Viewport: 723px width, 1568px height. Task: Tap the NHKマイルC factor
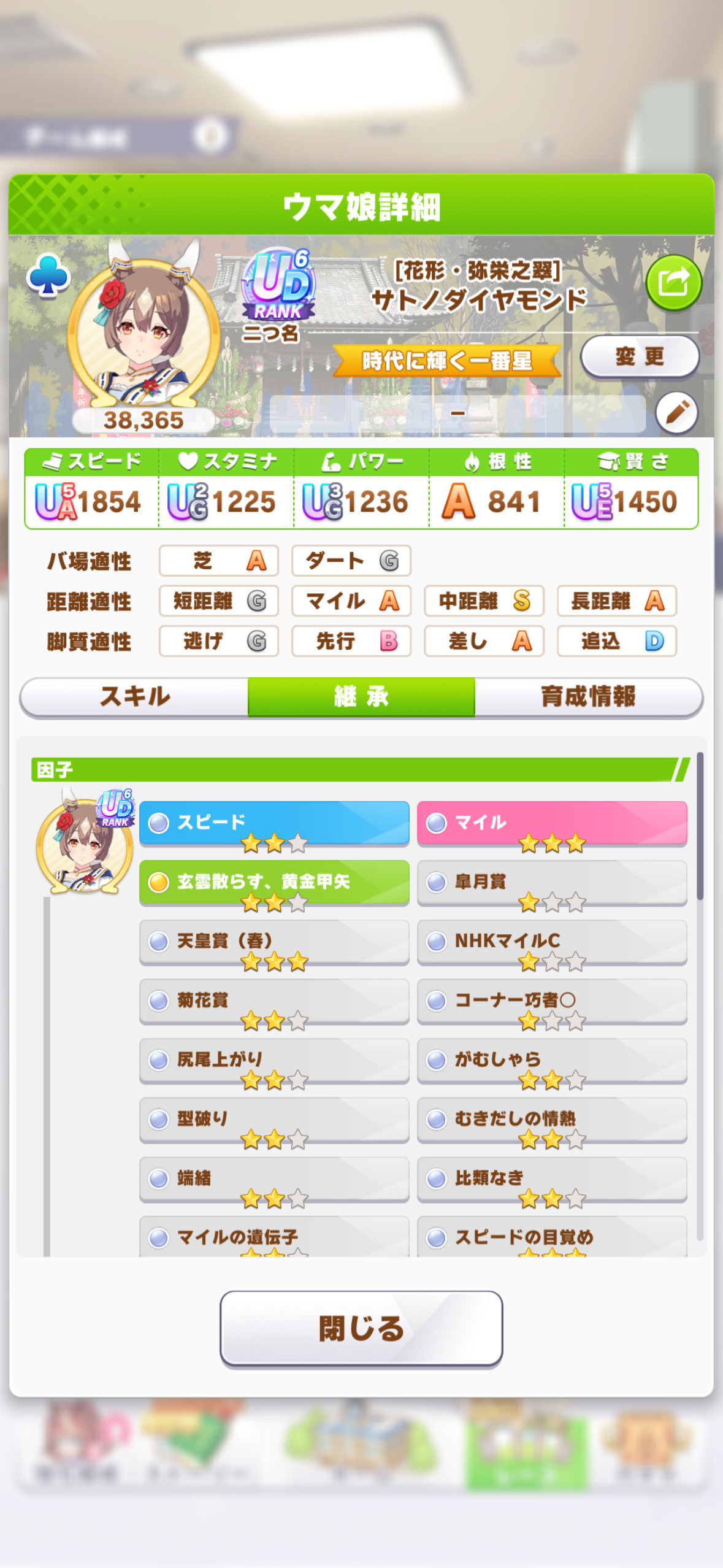tap(552, 942)
